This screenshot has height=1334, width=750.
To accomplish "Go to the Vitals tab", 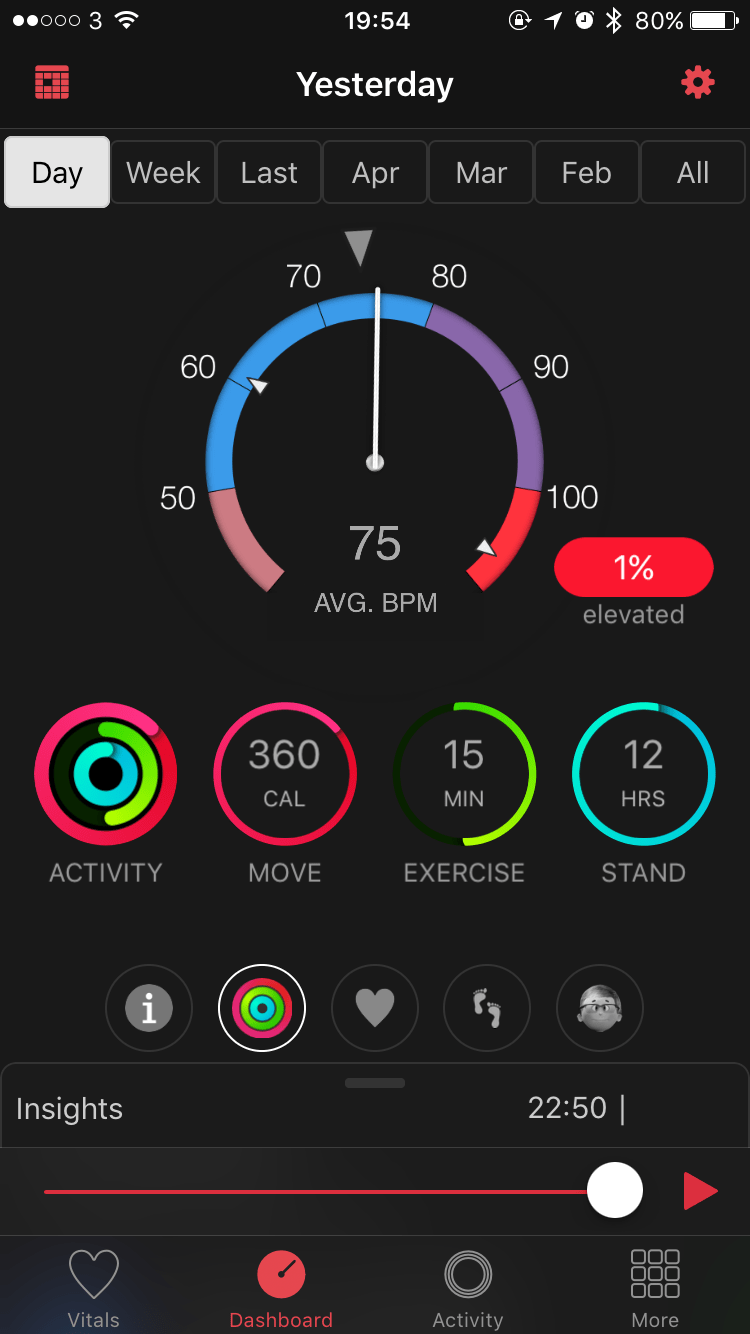I will pyautogui.click(x=93, y=1289).
